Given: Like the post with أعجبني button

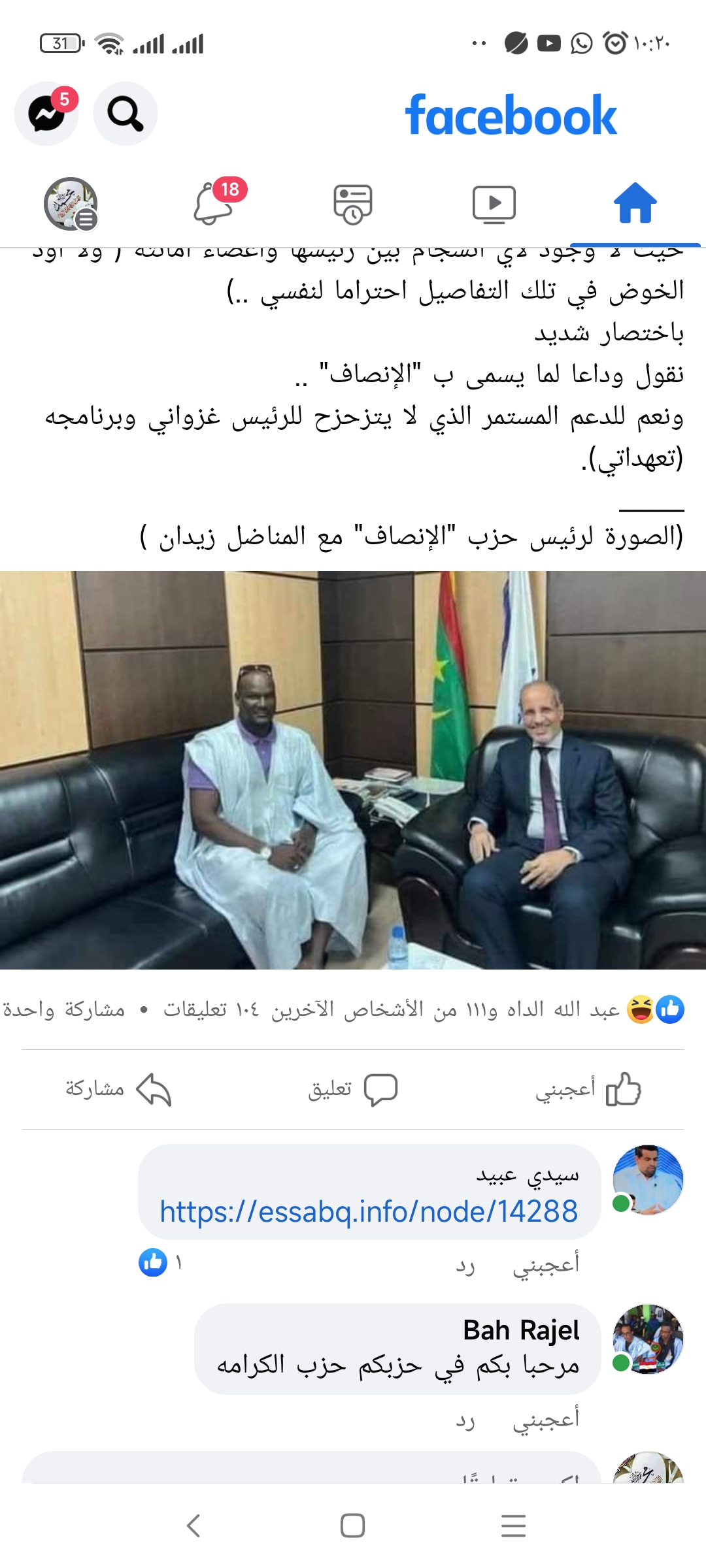Looking at the screenshot, I should pos(587,1089).
